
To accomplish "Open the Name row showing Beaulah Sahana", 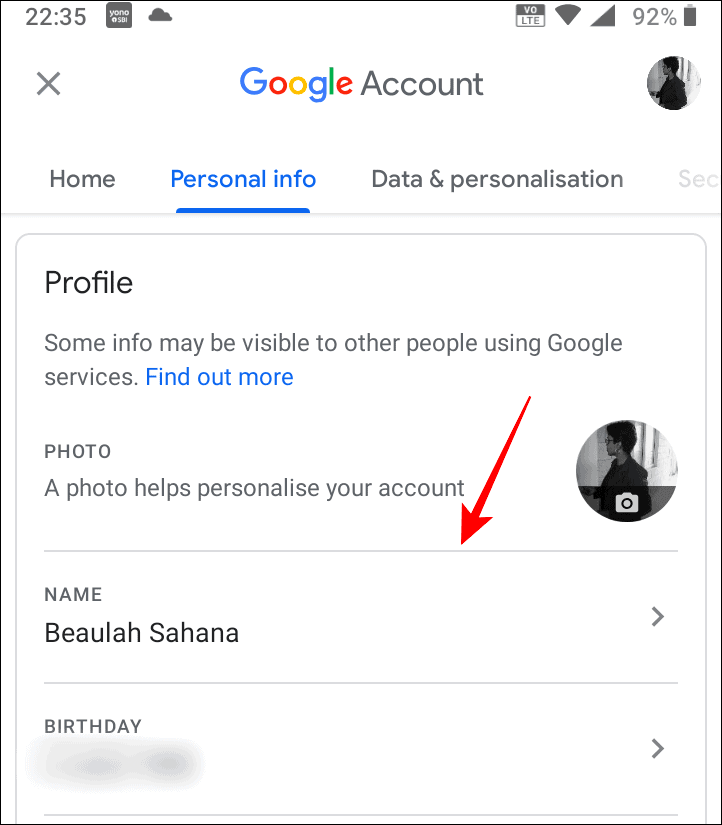I will click(361, 617).
